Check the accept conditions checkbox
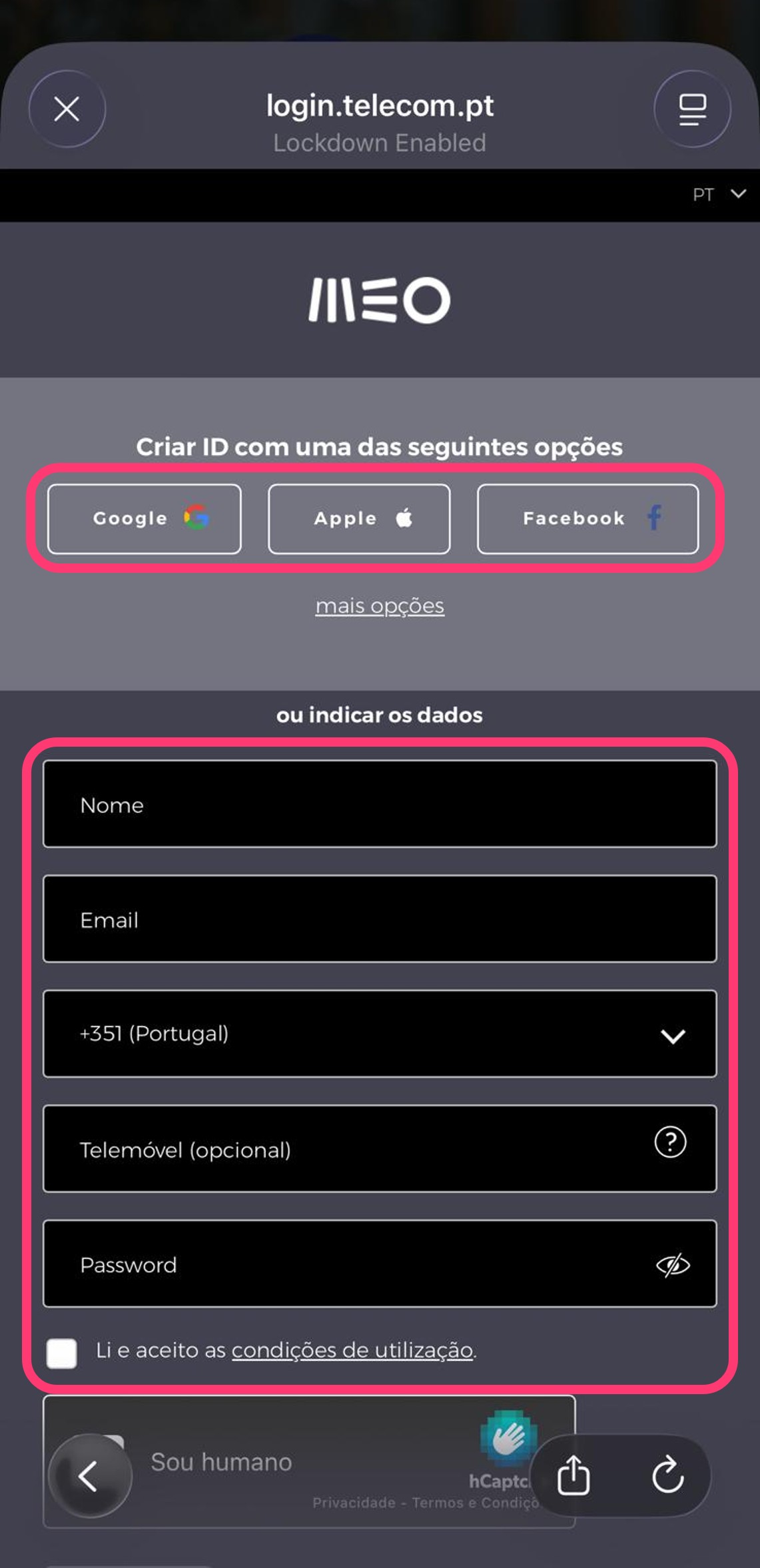 [x=61, y=1353]
